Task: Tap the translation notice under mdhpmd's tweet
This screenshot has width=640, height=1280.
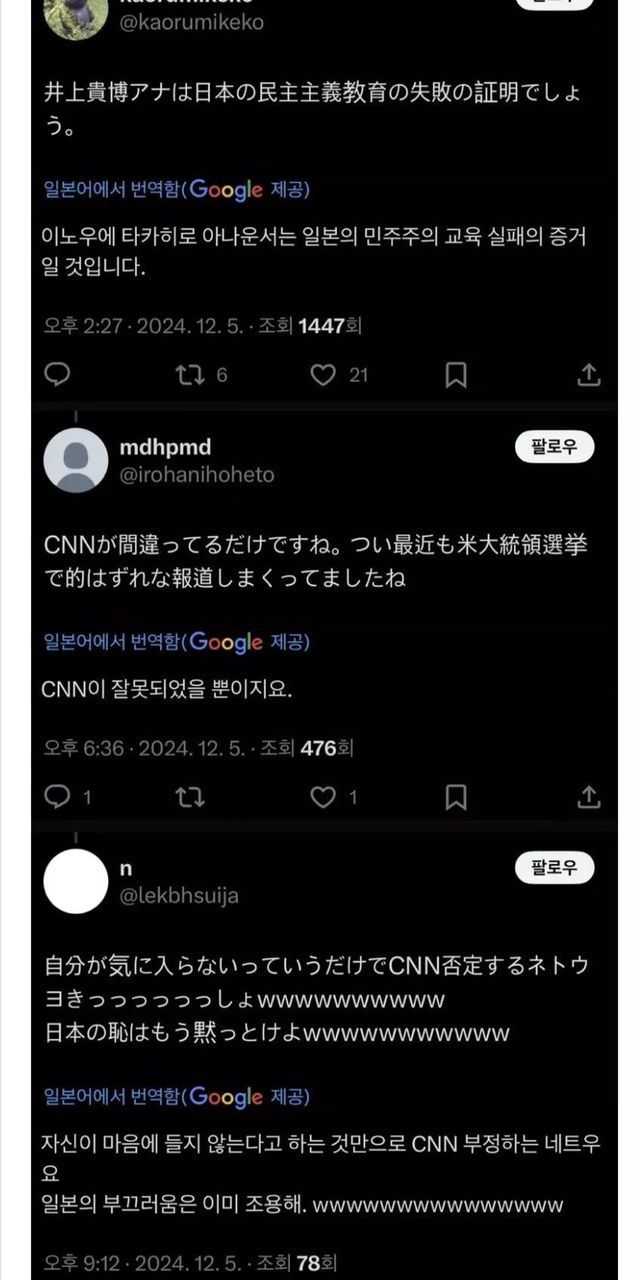Action: (176, 641)
